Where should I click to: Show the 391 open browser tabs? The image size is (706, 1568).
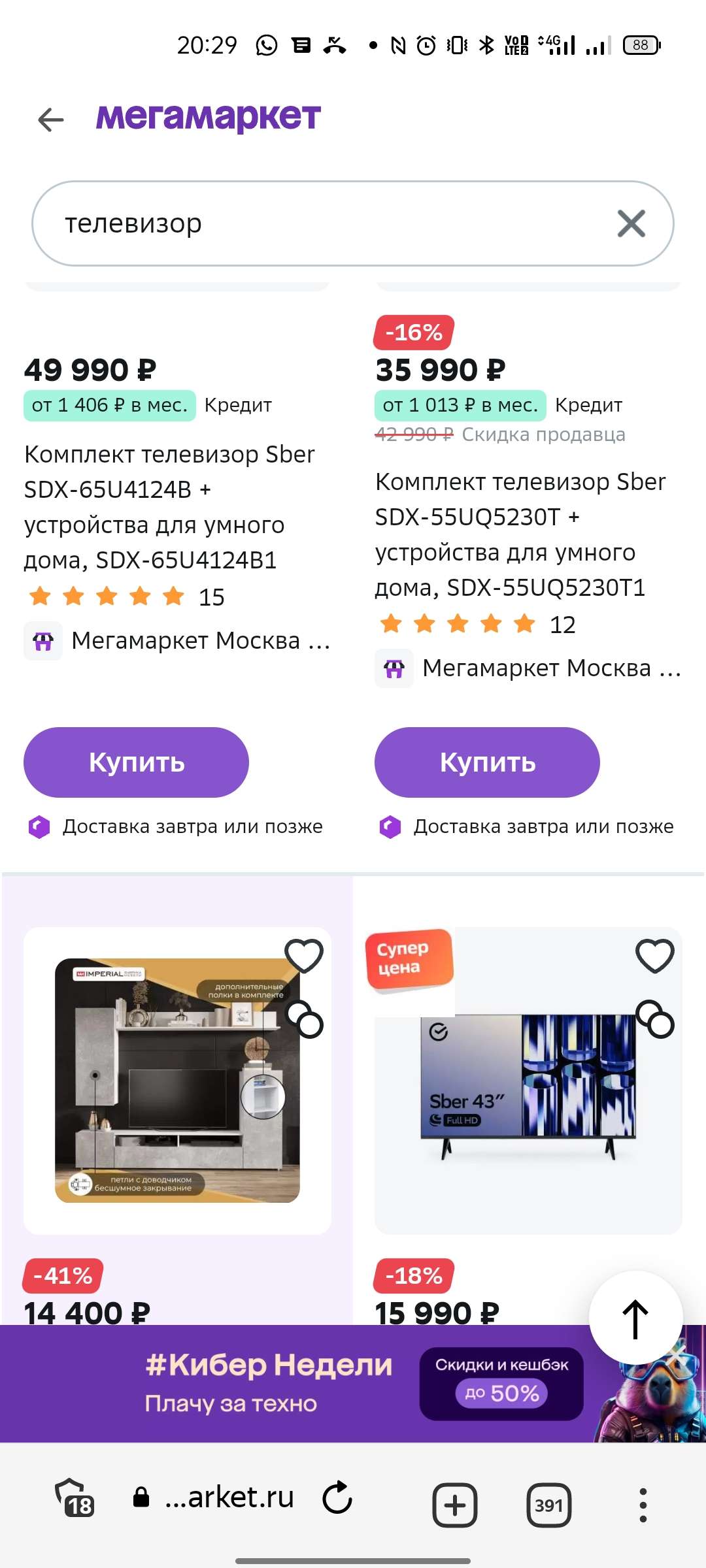pyautogui.click(x=549, y=1505)
